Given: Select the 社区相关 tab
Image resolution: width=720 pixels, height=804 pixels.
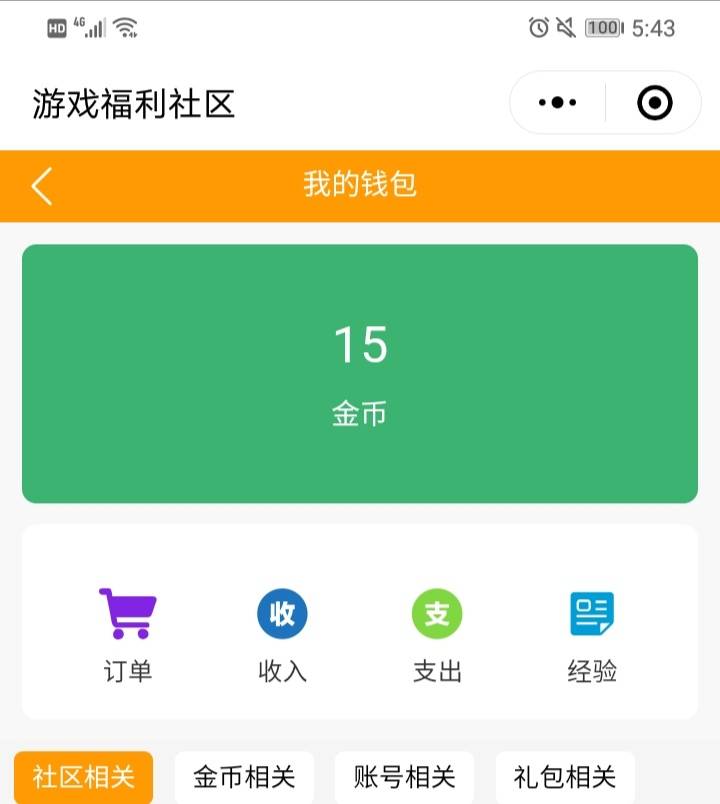Looking at the screenshot, I should pyautogui.click(x=84, y=777).
